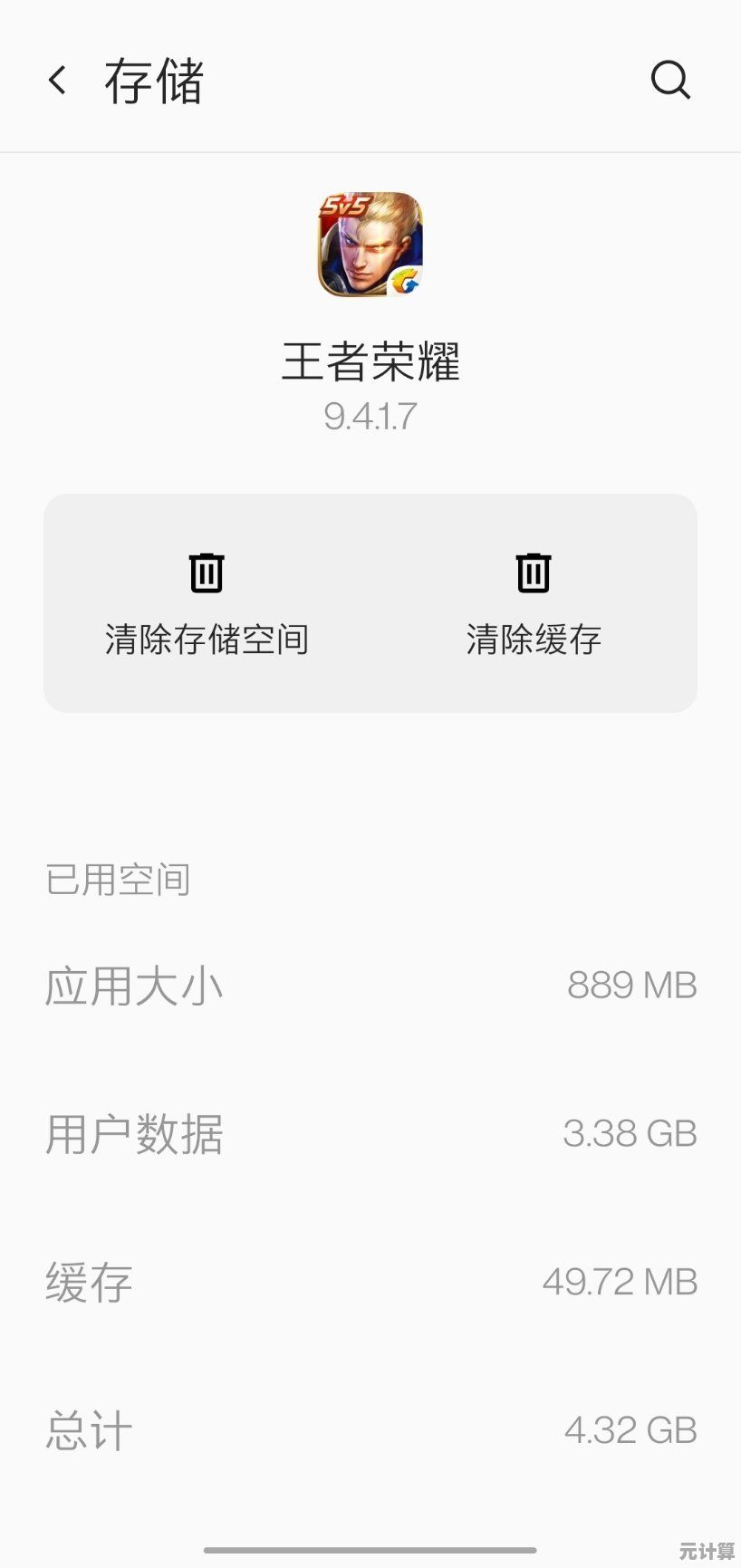Clear the cache with 清除缓存
This screenshot has height=1568, width=741.
click(534, 603)
